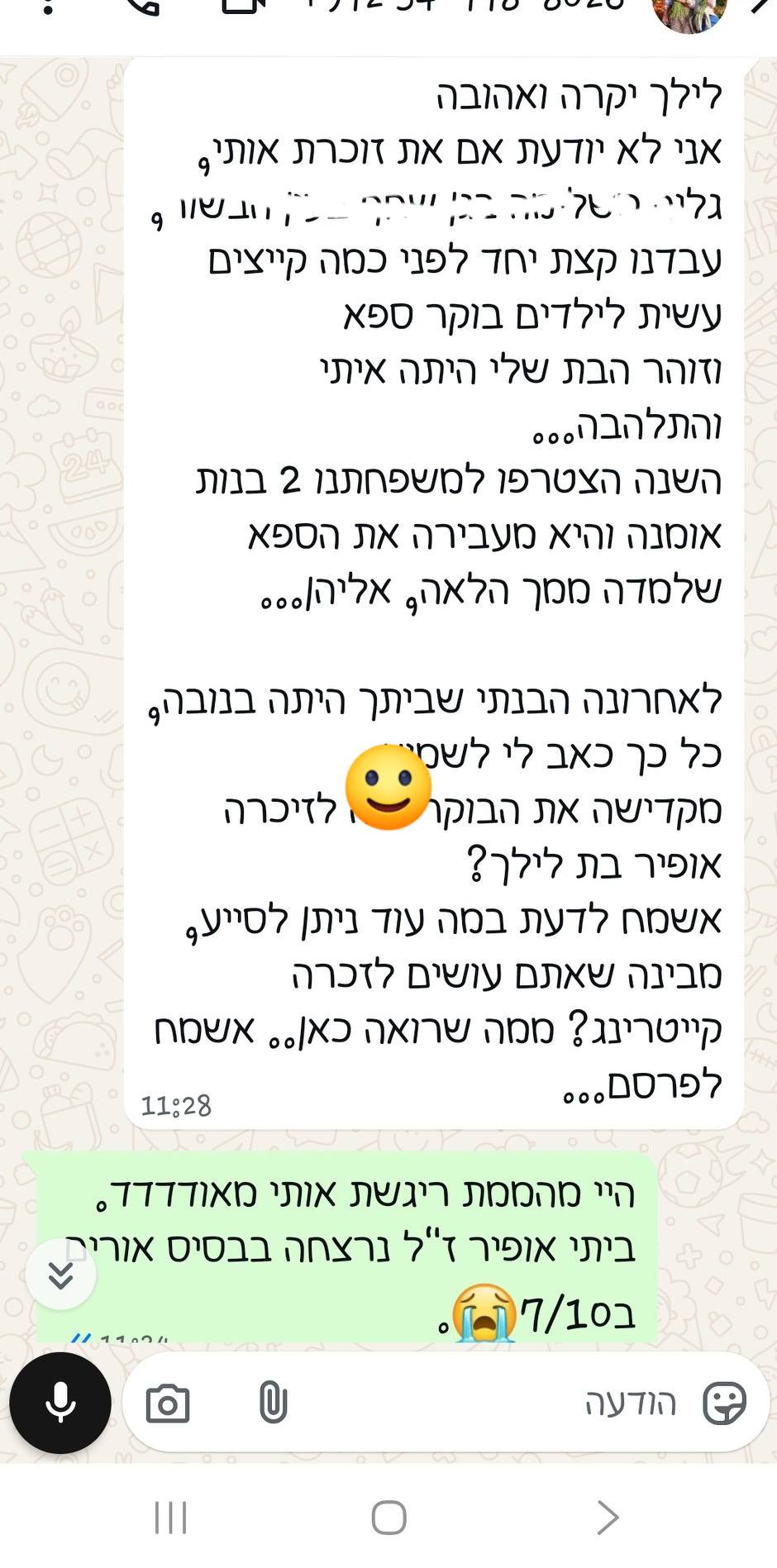
Task: Open the emoji and sticker picker
Action: point(724,1403)
